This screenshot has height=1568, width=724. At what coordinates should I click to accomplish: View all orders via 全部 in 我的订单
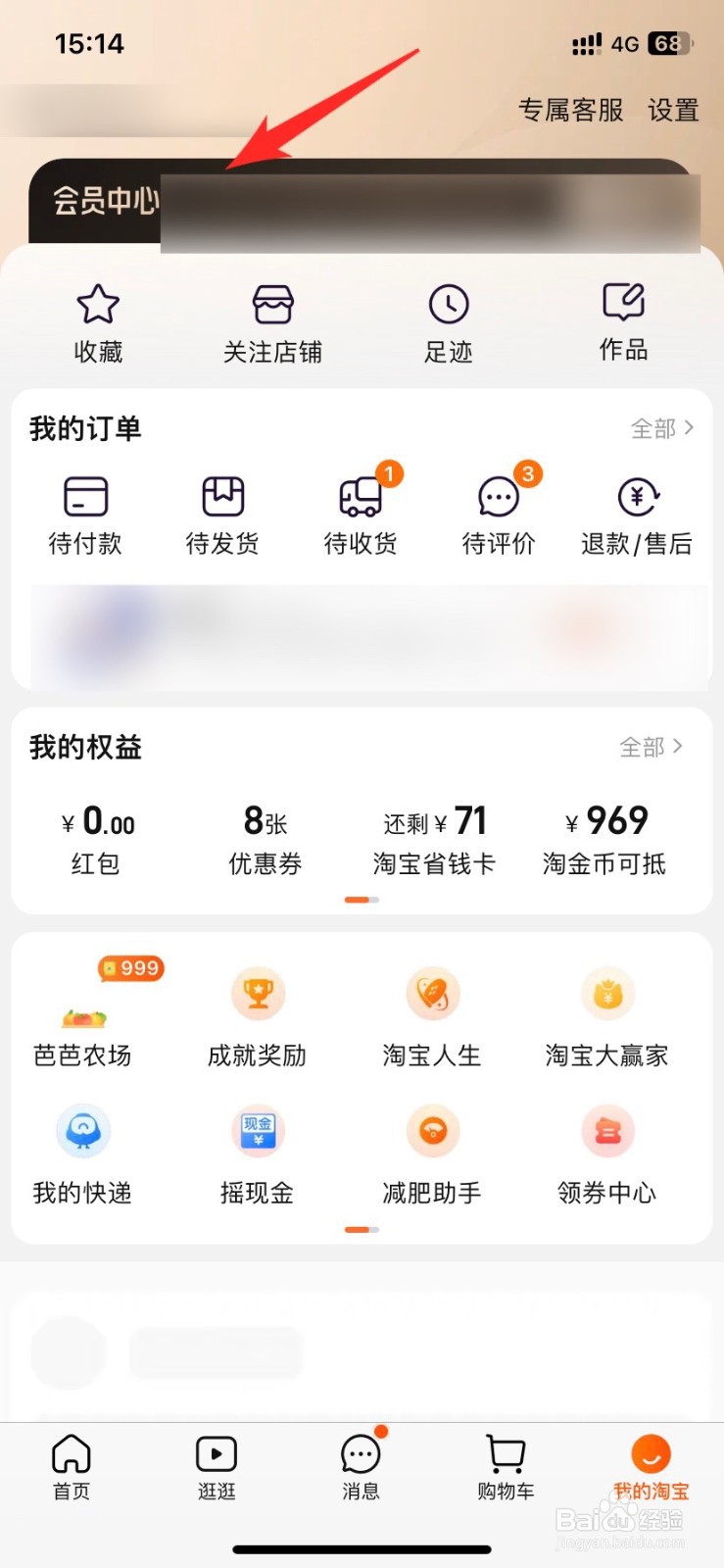click(x=662, y=428)
